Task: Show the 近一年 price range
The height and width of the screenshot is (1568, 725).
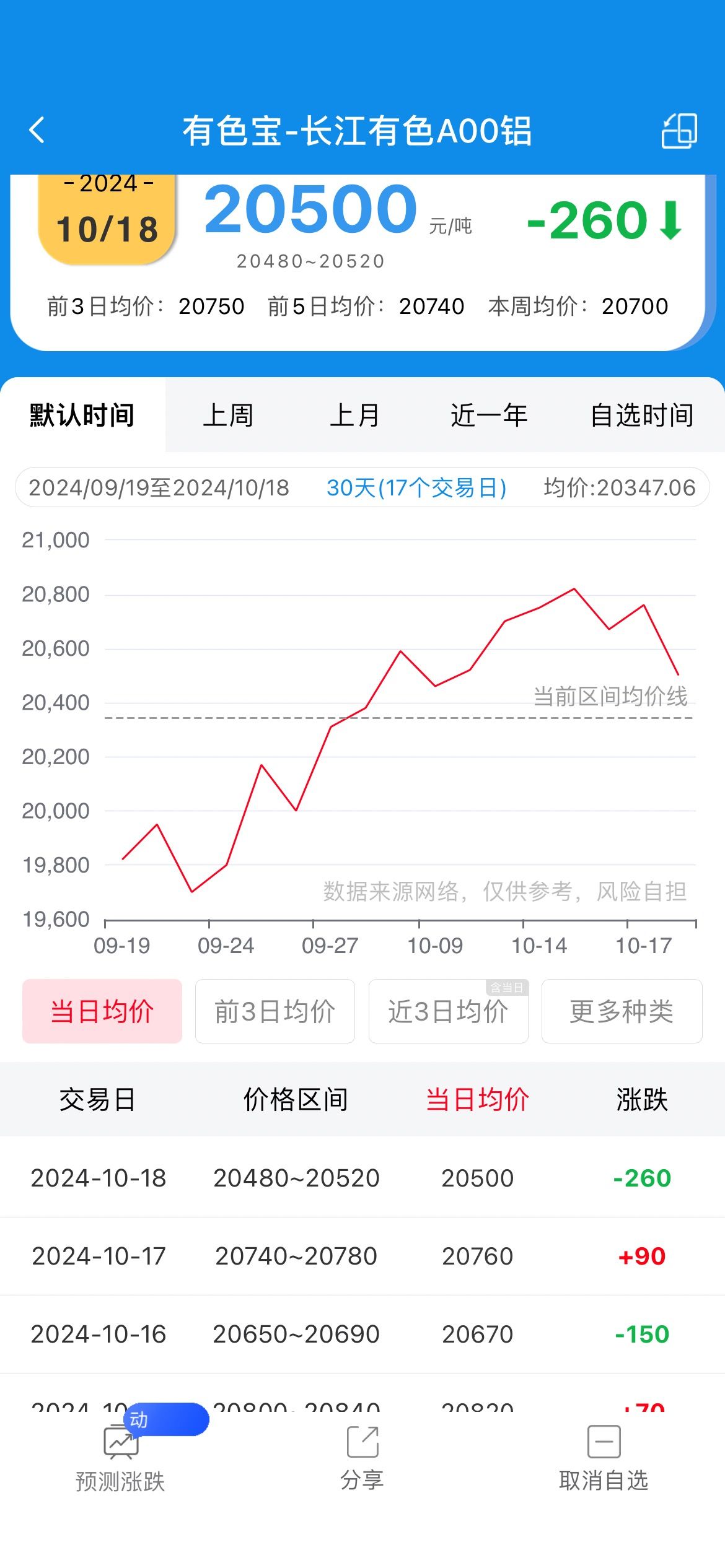Action: click(490, 415)
